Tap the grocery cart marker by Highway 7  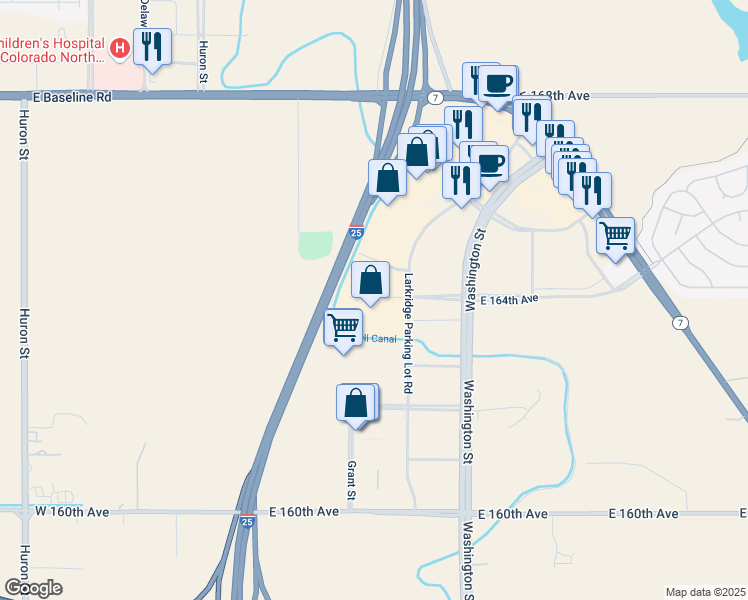click(x=616, y=237)
